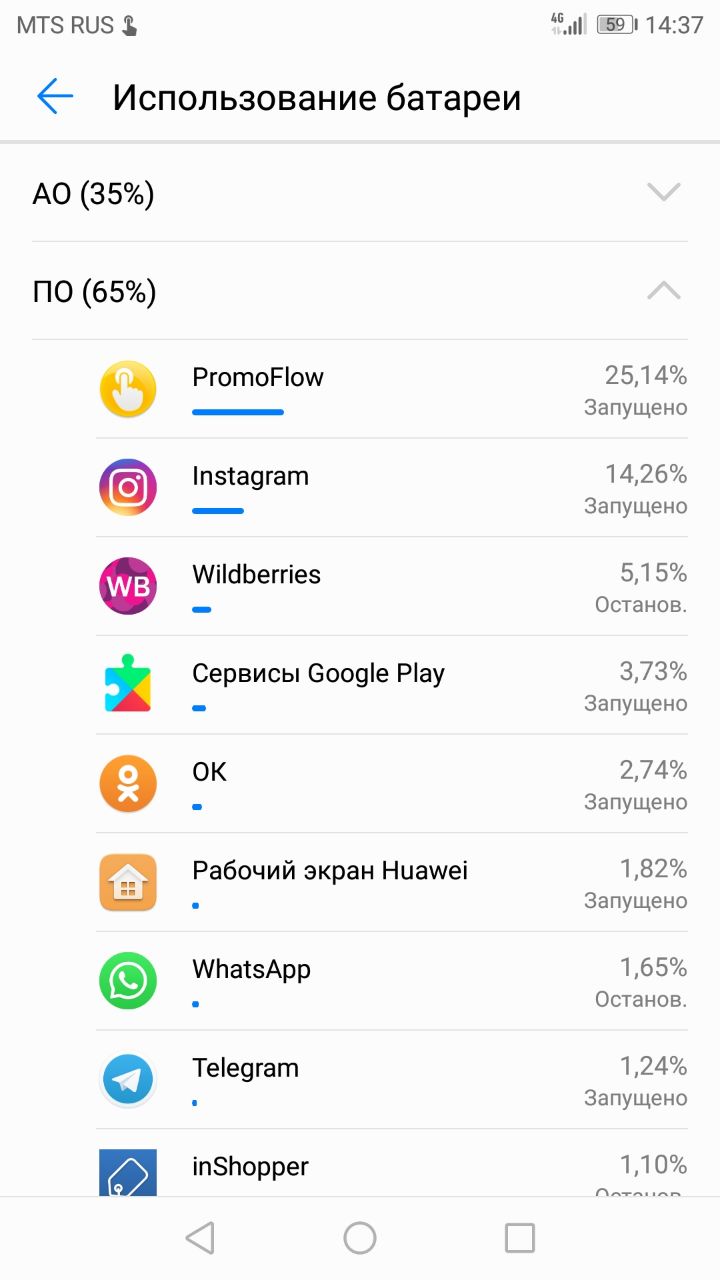Tap the OK app row
Screen dimensions: 720x1280
pyautogui.click(x=392, y=784)
